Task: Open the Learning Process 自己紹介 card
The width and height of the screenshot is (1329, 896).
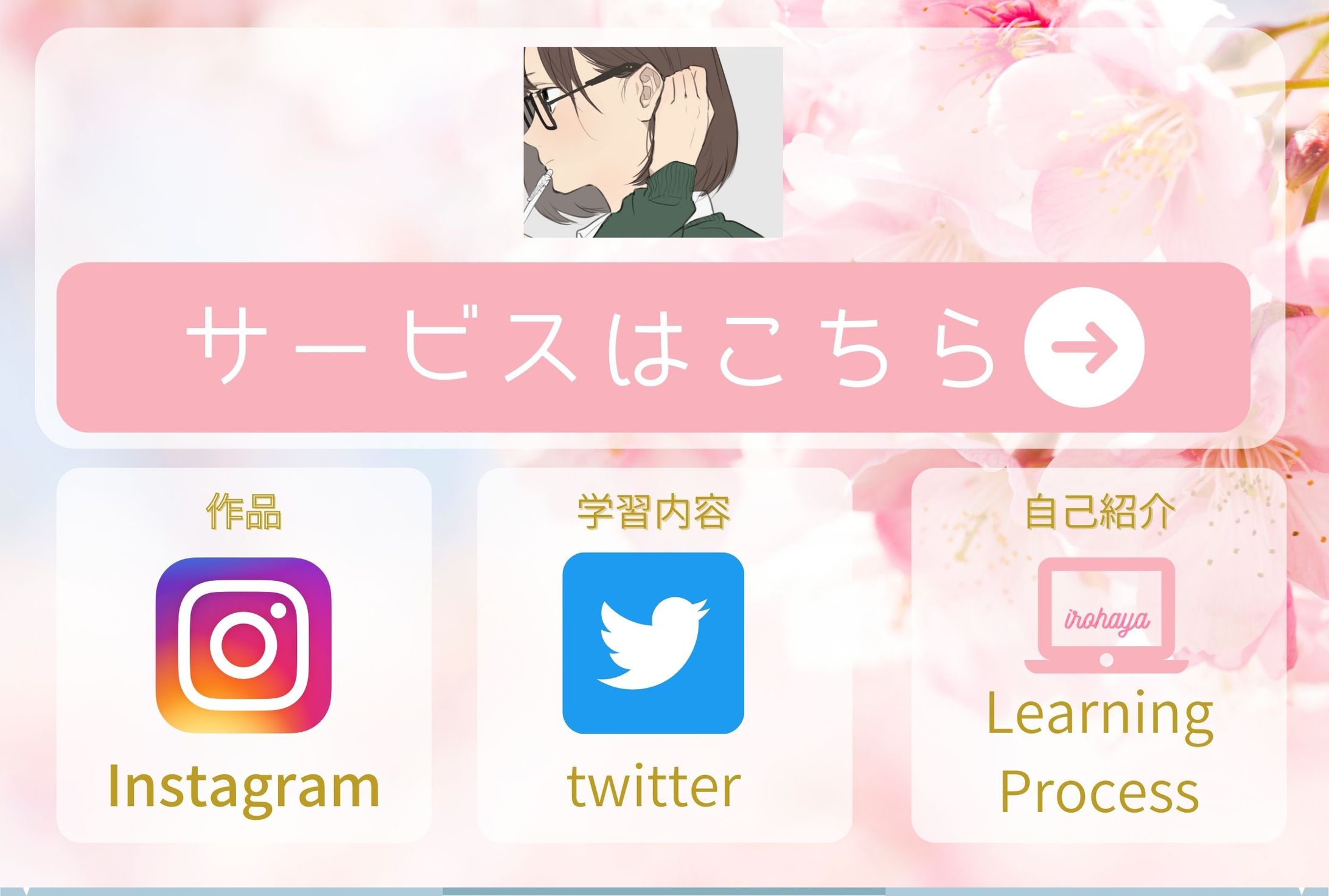Action: (1098, 655)
